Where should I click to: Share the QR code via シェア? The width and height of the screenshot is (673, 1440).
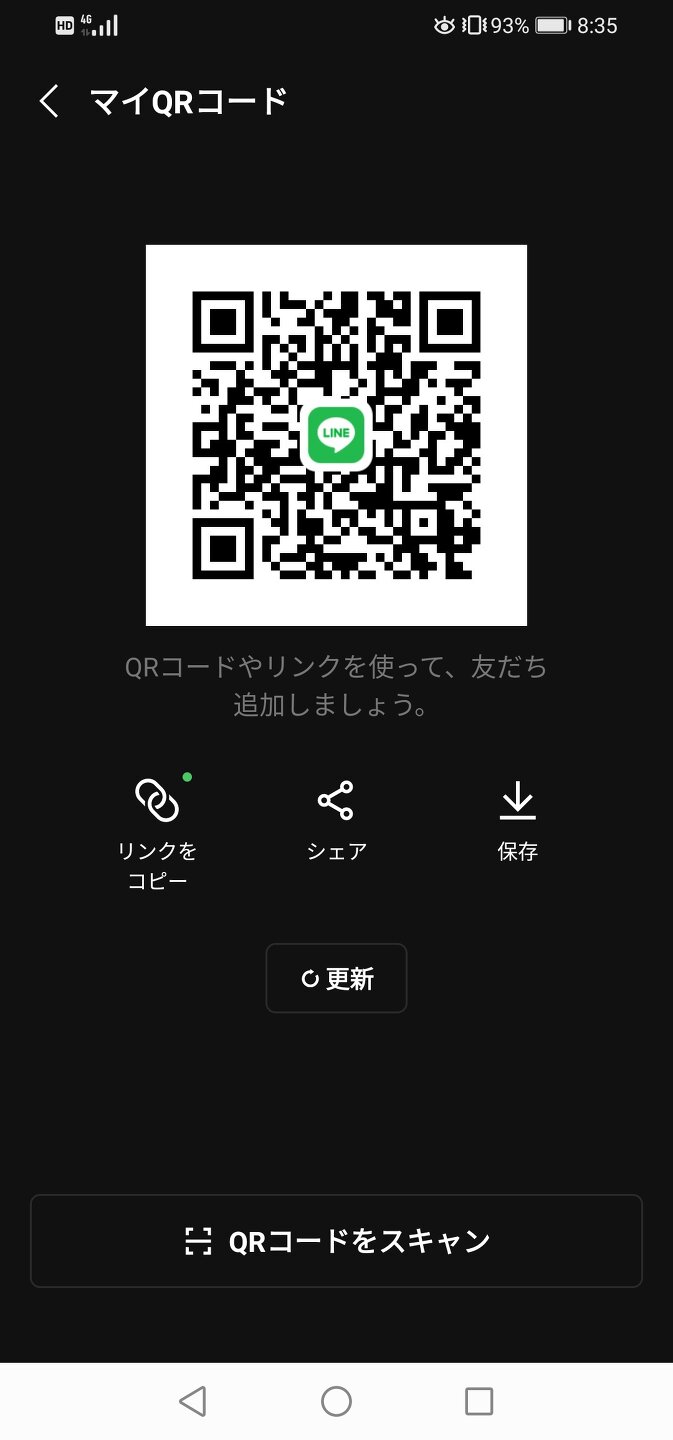[x=336, y=821]
